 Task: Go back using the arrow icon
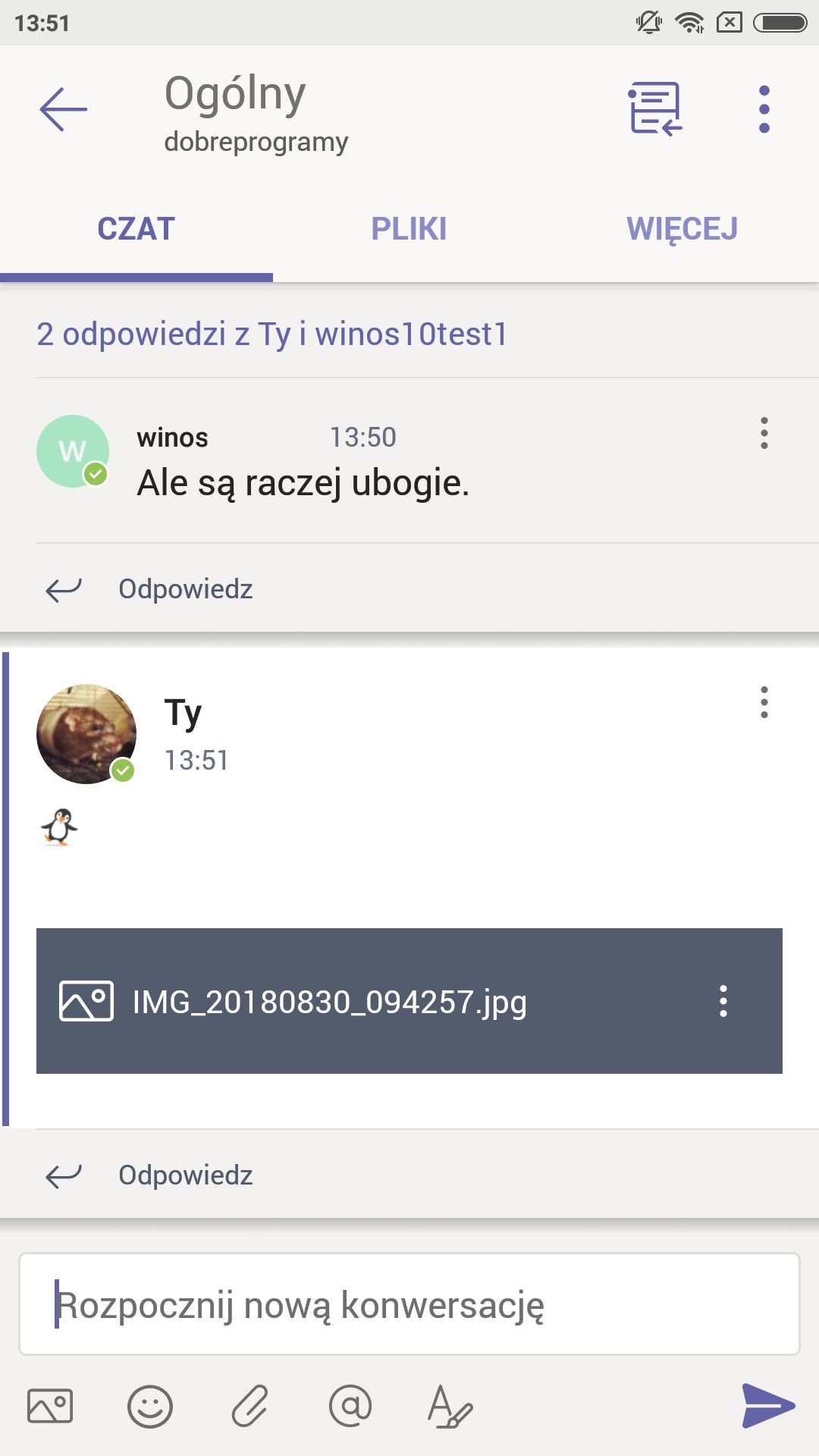(64, 109)
